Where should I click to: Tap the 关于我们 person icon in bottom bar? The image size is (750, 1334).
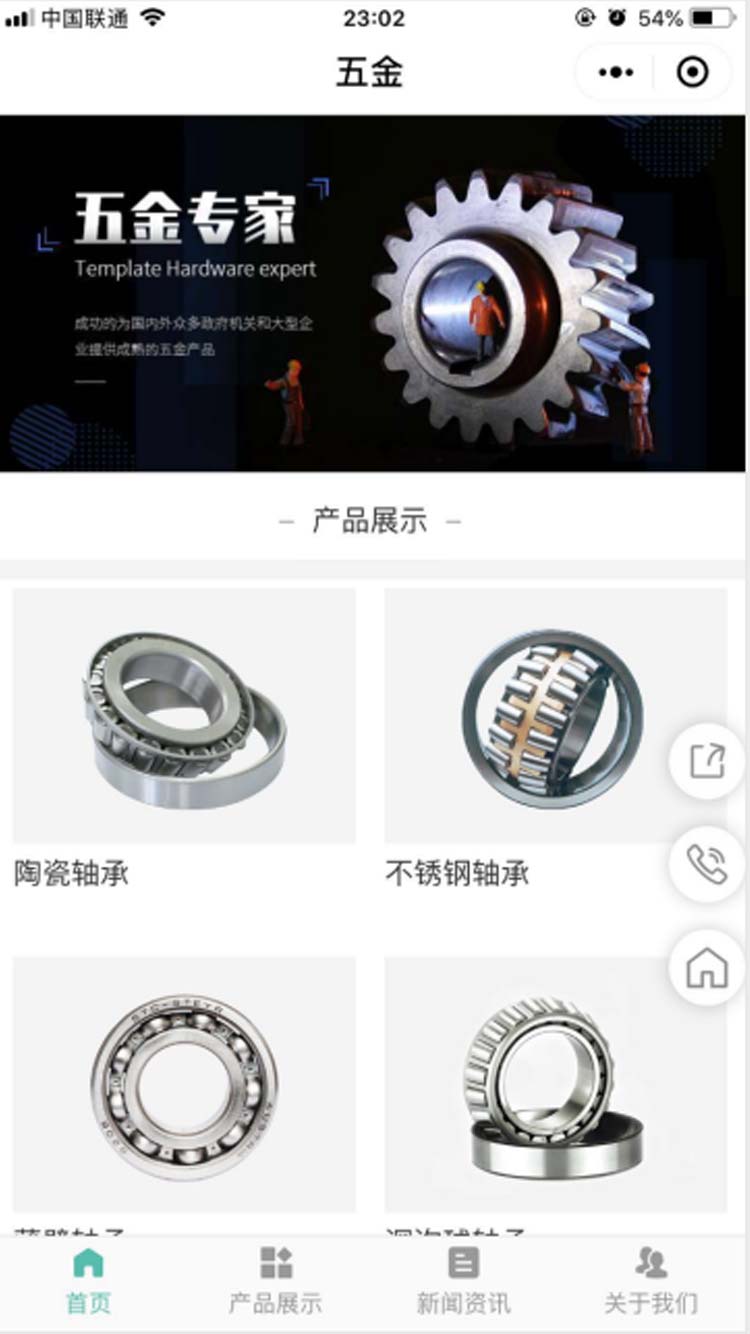(x=652, y=1263)
